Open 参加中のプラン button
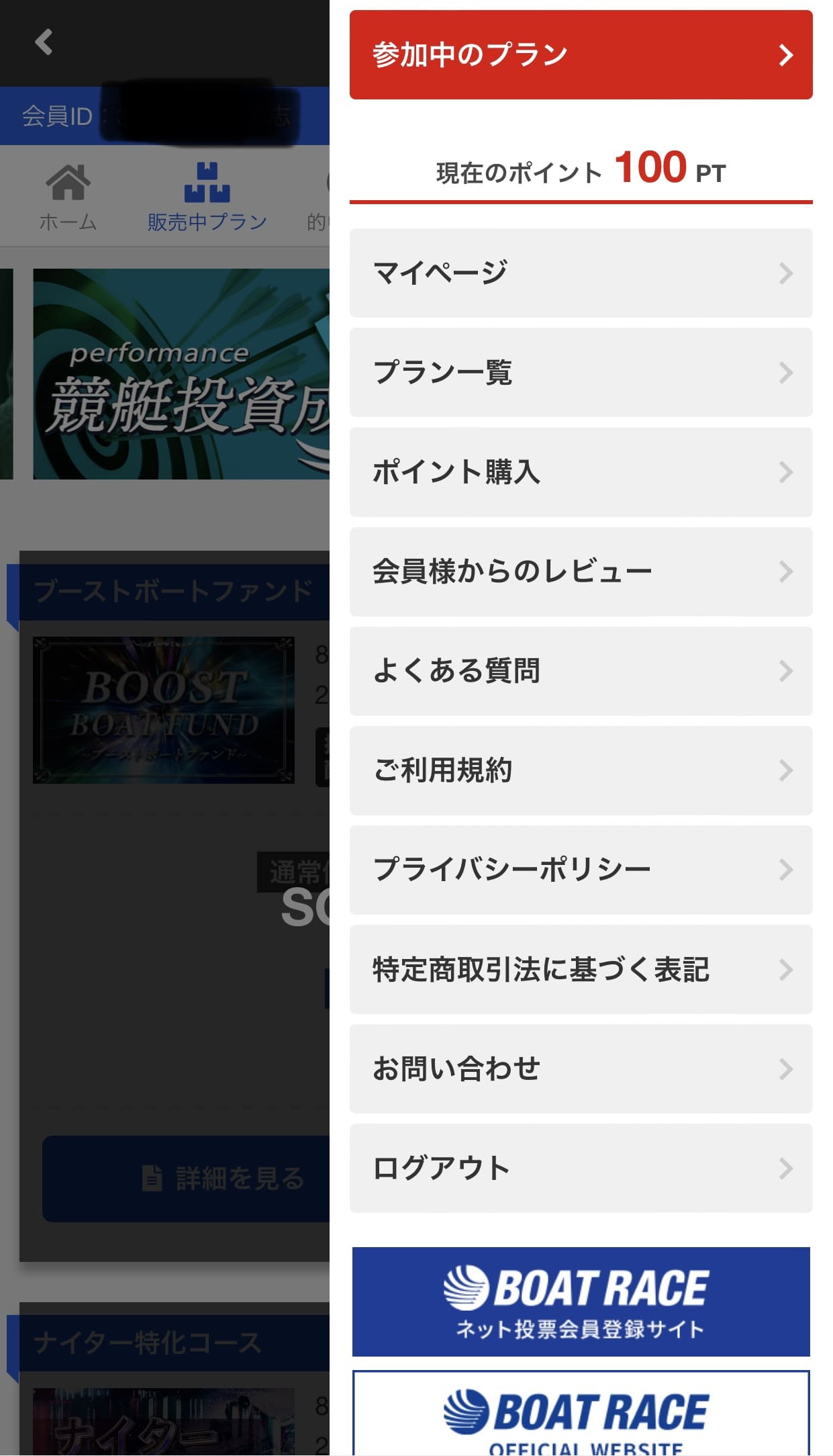The height and width of the screenshot is (1456, 833). (x=581, y=55)
